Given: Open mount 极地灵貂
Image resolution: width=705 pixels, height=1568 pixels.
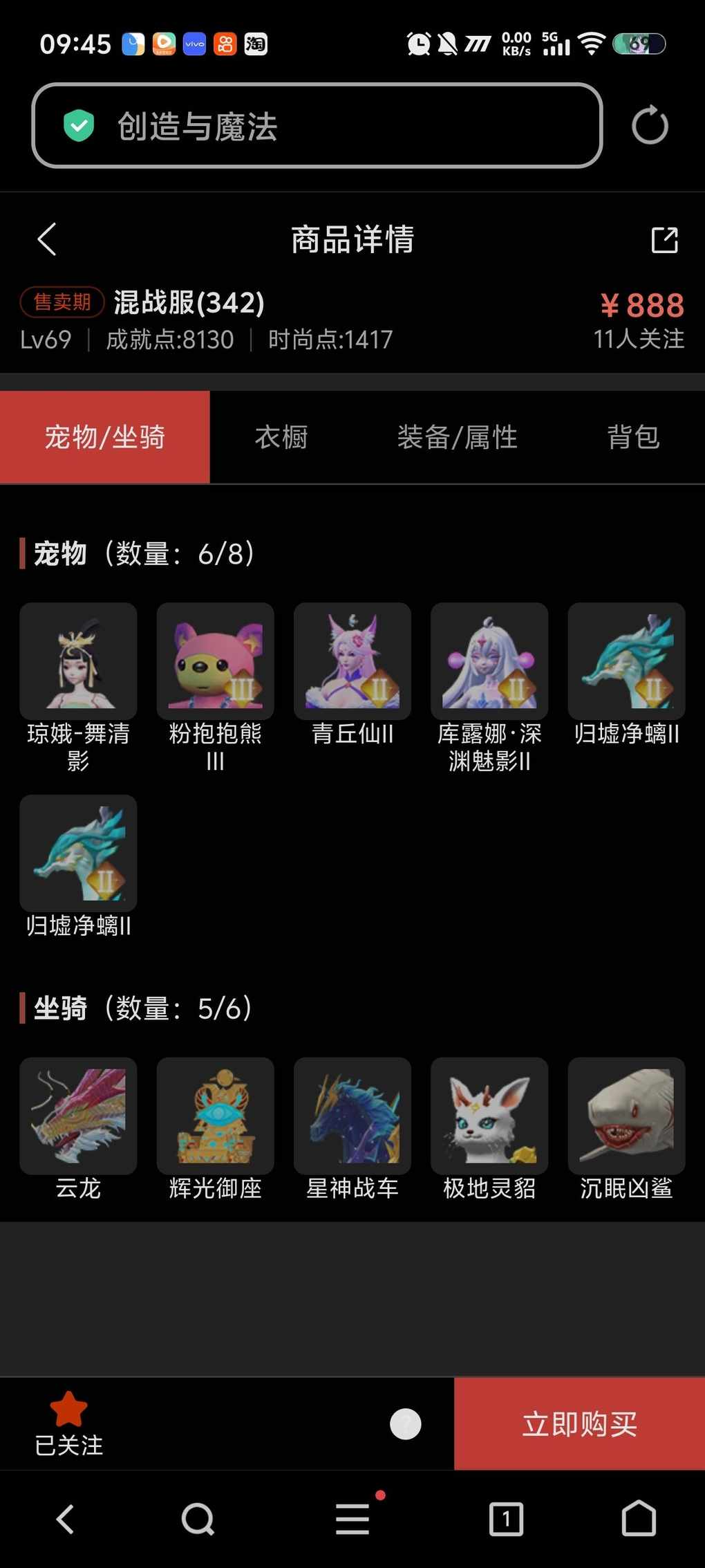Looking at the screenshot, I should (489, 1116).
